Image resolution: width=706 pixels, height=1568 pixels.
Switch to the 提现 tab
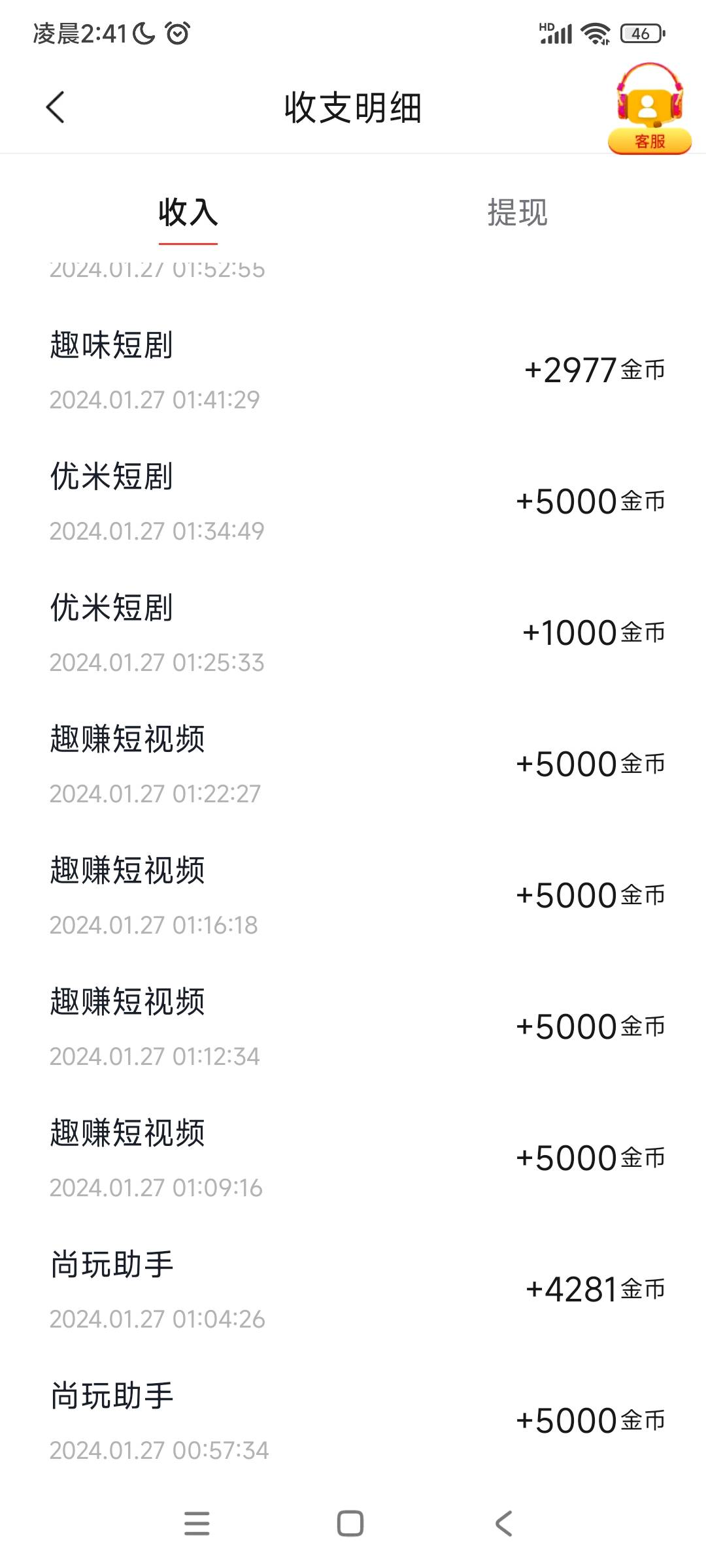click(x=517, y=212)
